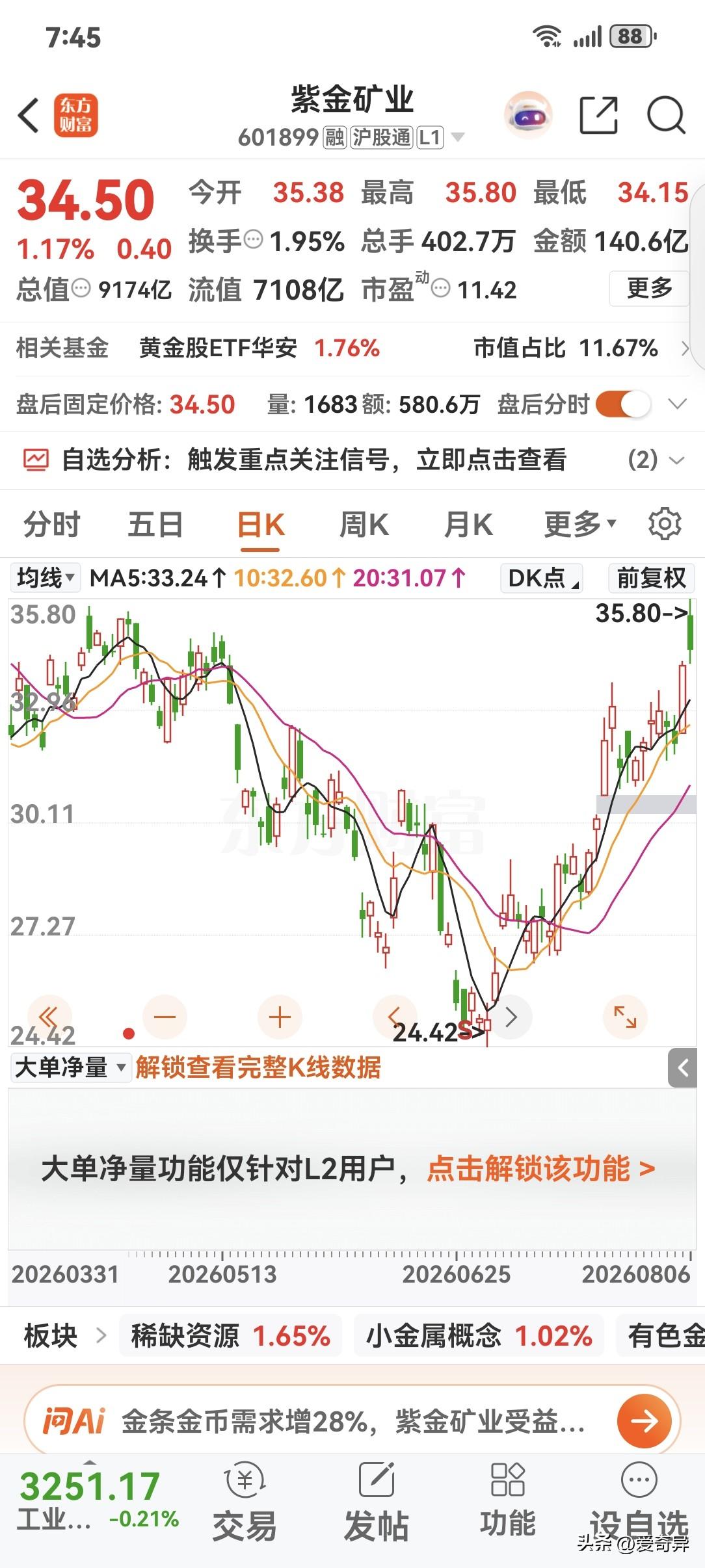Open the AI robot assistant icon
This screenshot has height=1568, width=705.
528,116
